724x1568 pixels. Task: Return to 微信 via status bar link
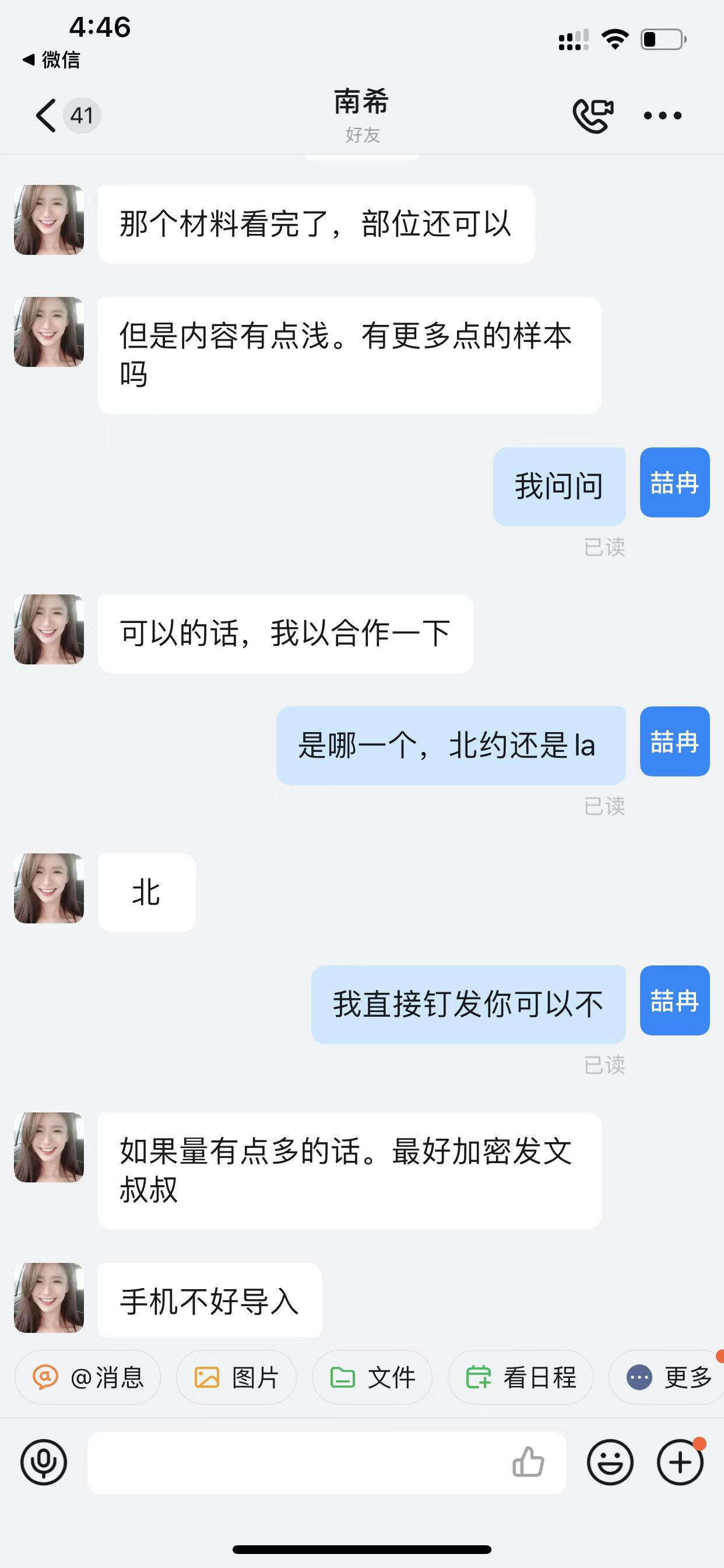pyautogui.click(x=52, y=60)
